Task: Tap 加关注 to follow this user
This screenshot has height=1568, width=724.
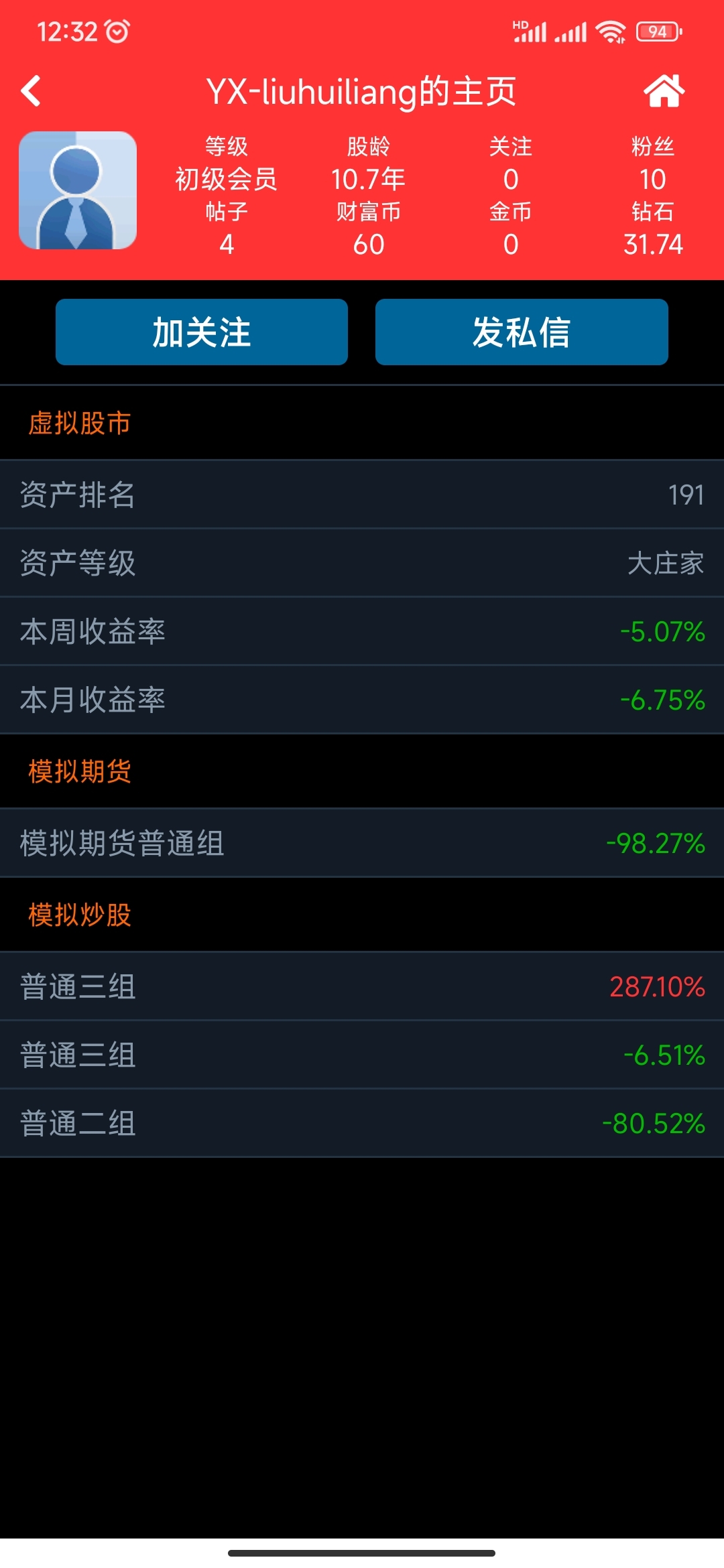Action: 202,332
